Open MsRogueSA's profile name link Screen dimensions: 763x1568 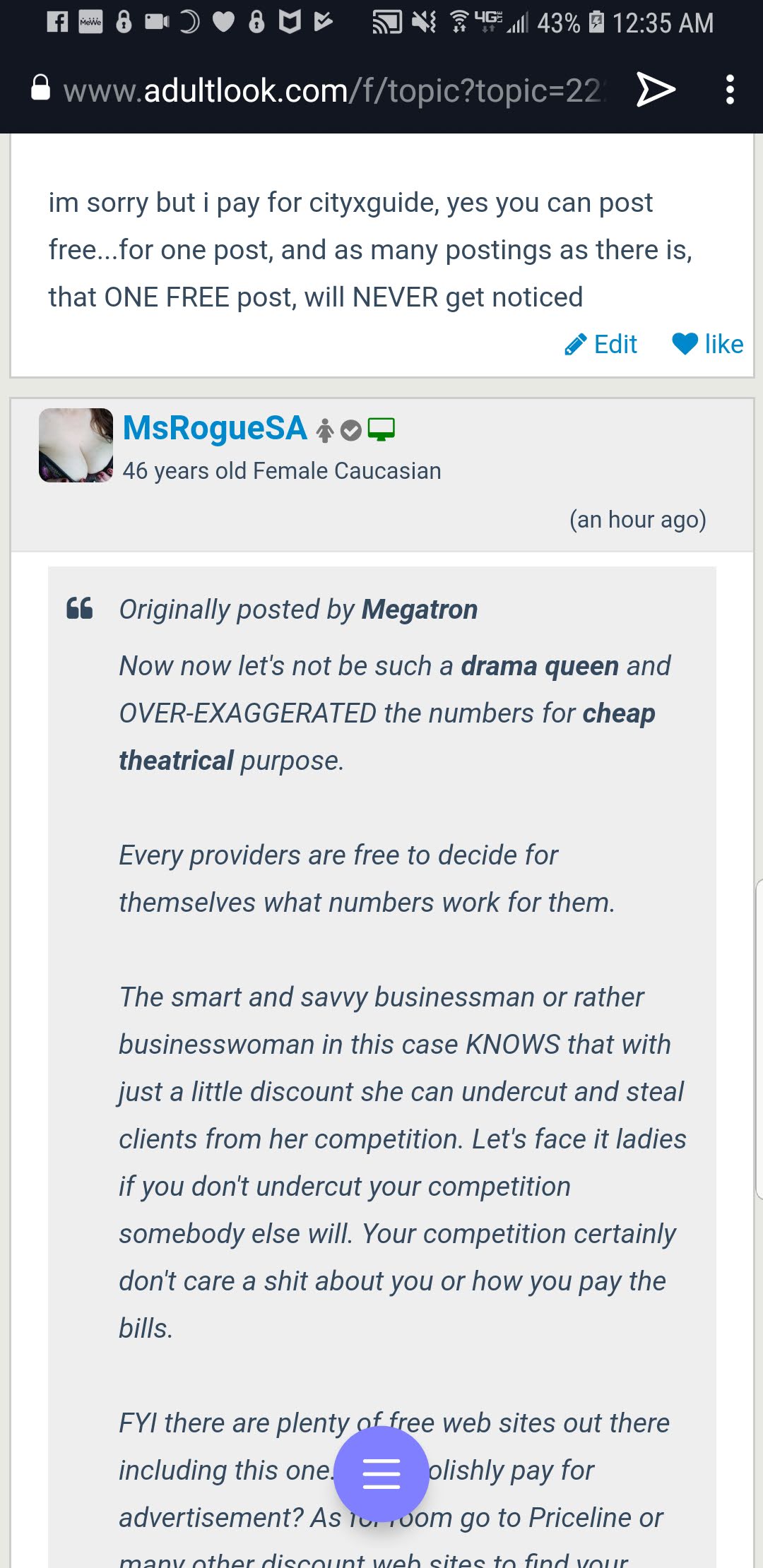click(x=215, y=428)
